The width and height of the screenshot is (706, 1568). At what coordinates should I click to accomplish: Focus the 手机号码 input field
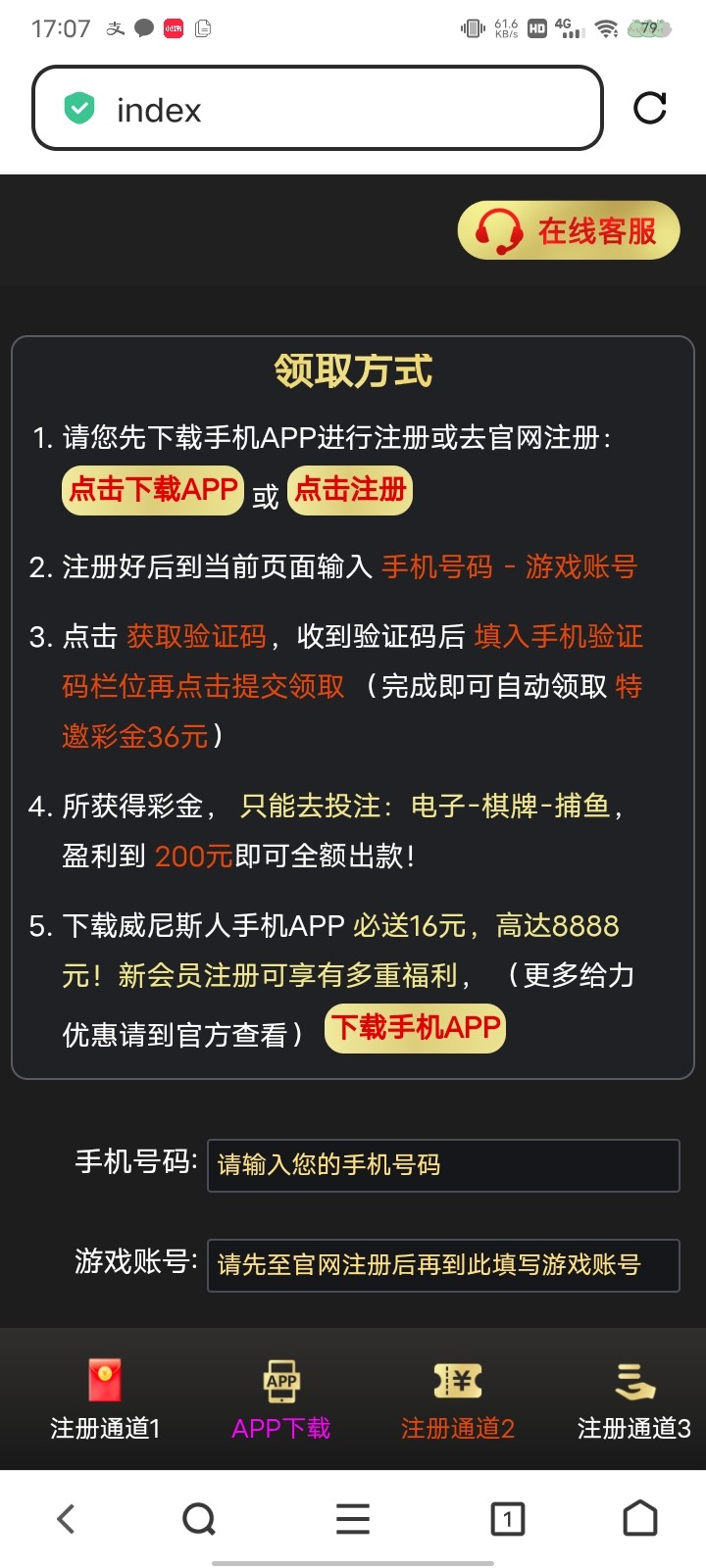coord(443,1165)
